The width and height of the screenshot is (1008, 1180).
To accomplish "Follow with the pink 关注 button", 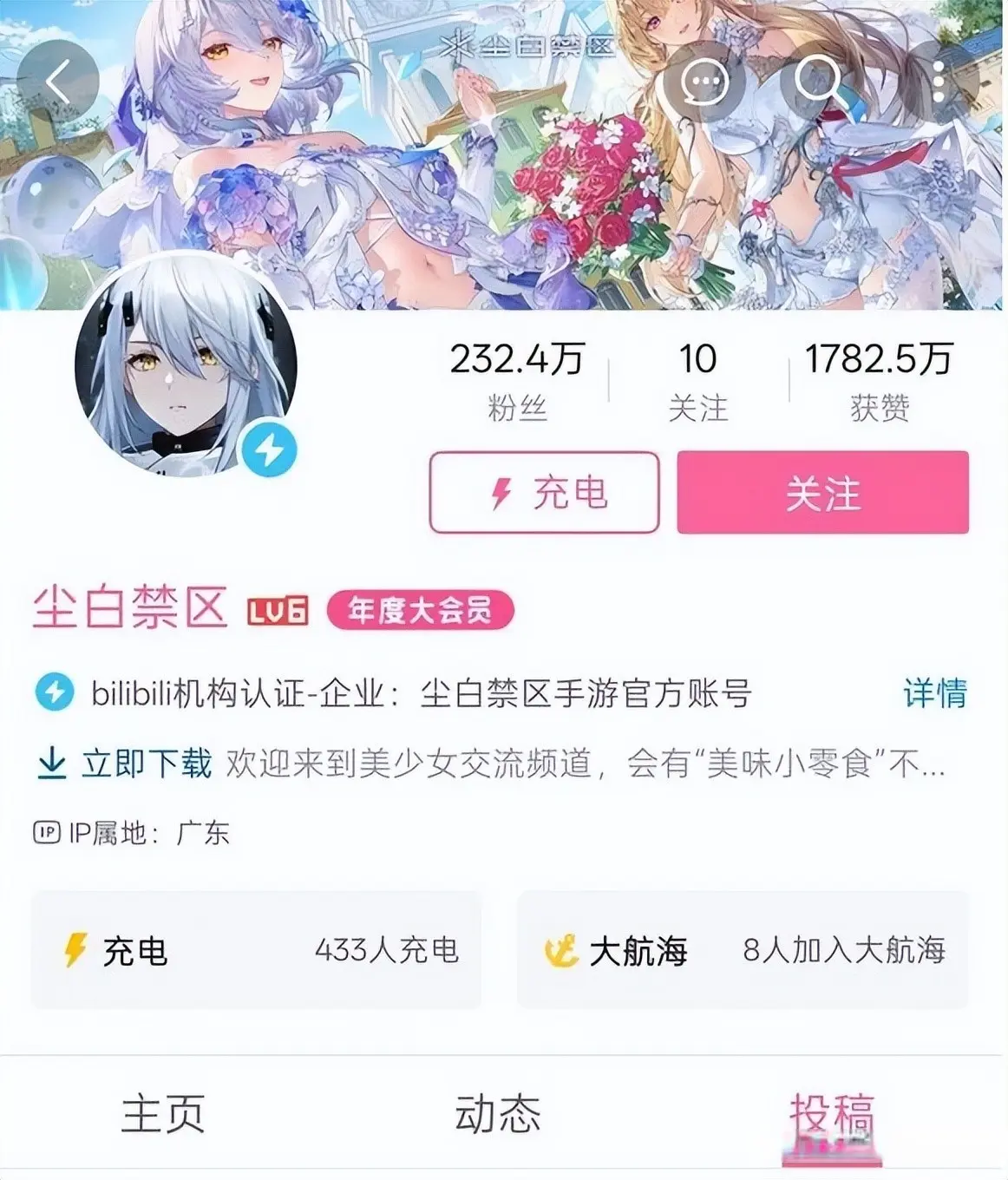I will 822,493.
